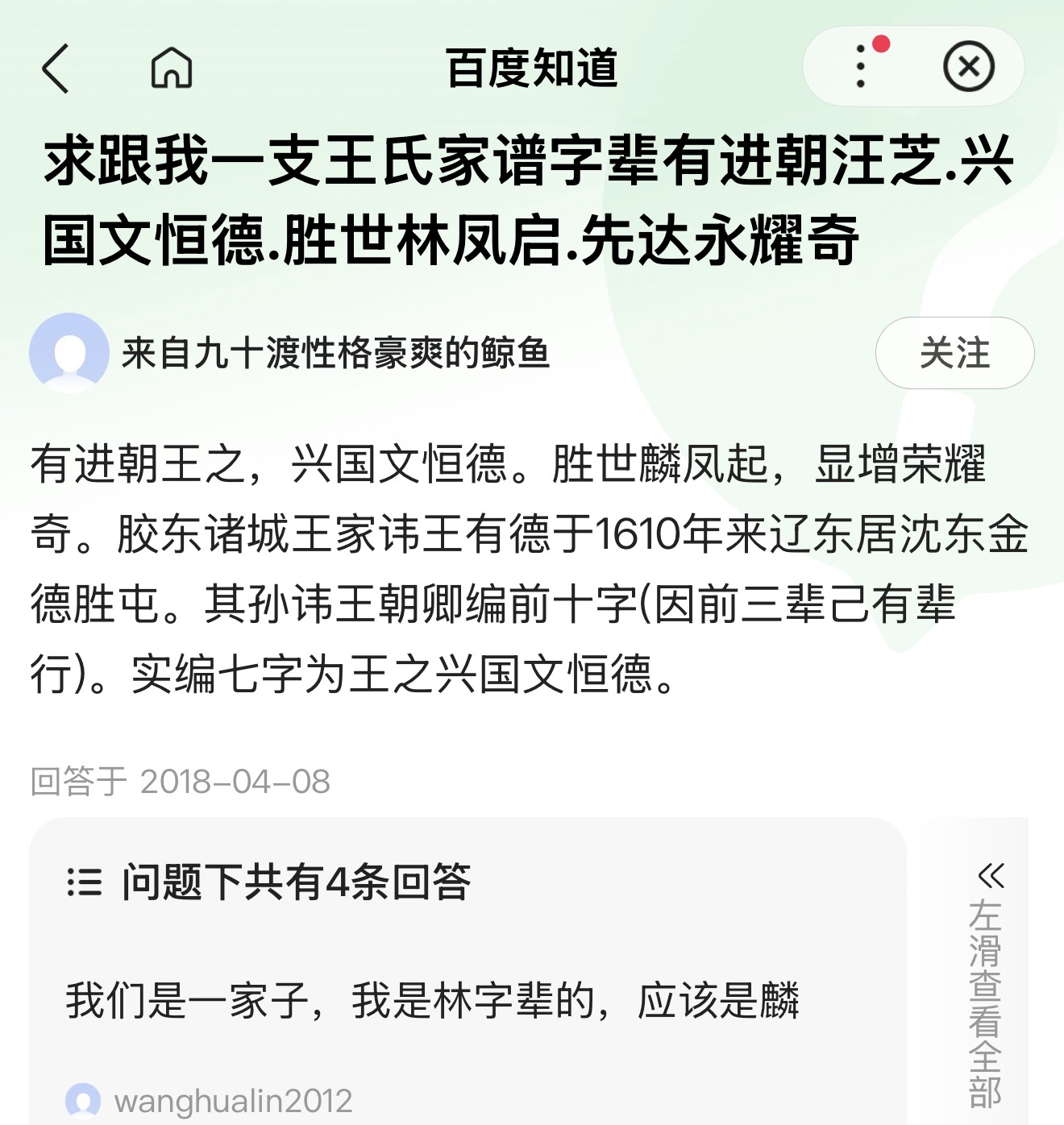Open the answer card from wanghualin2012
Image resolution: width=1064 pixels, height=1125 pixels.
(x=431, y=1002)
